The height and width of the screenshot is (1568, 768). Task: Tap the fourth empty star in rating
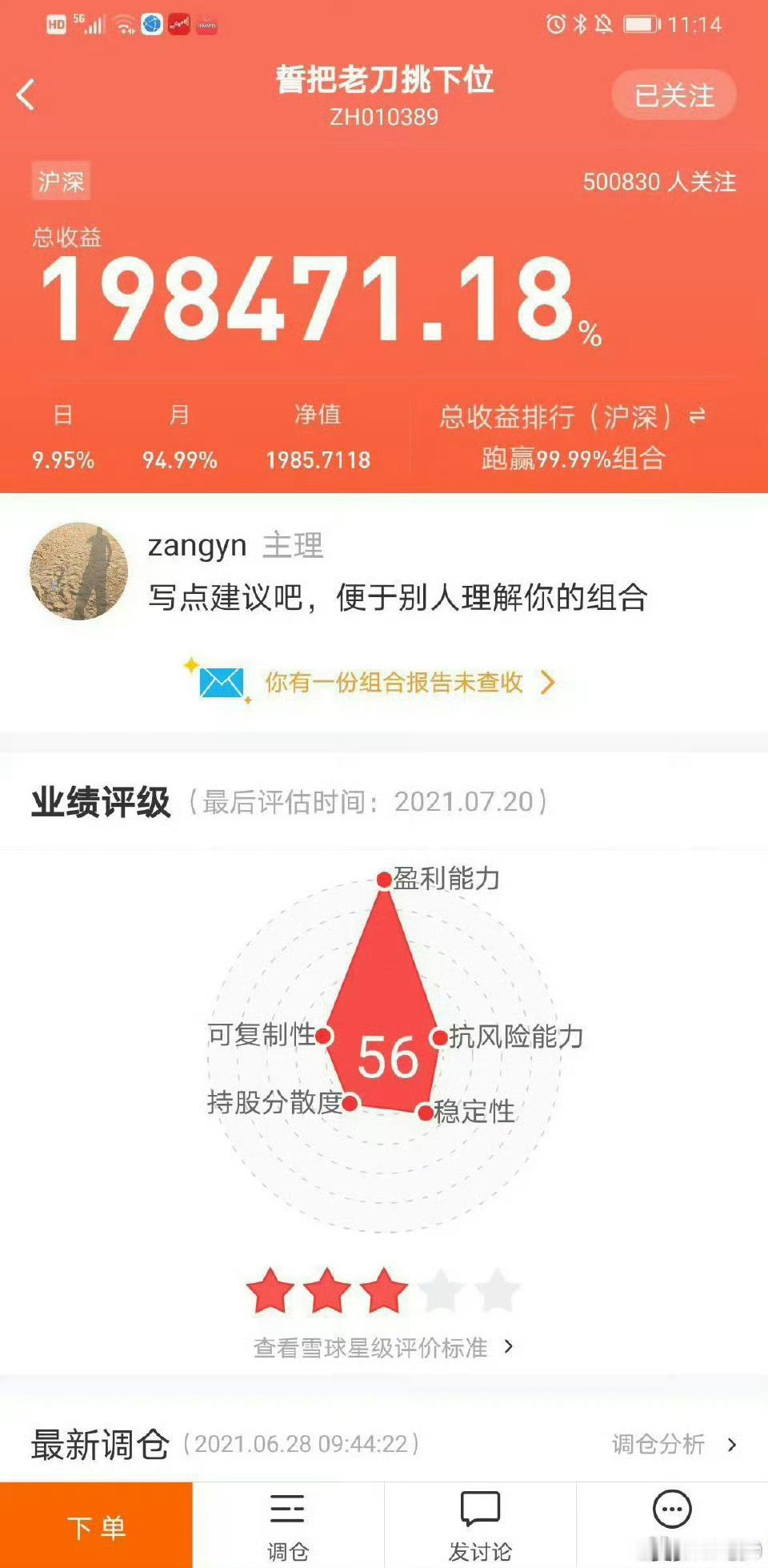[442, 1288]
